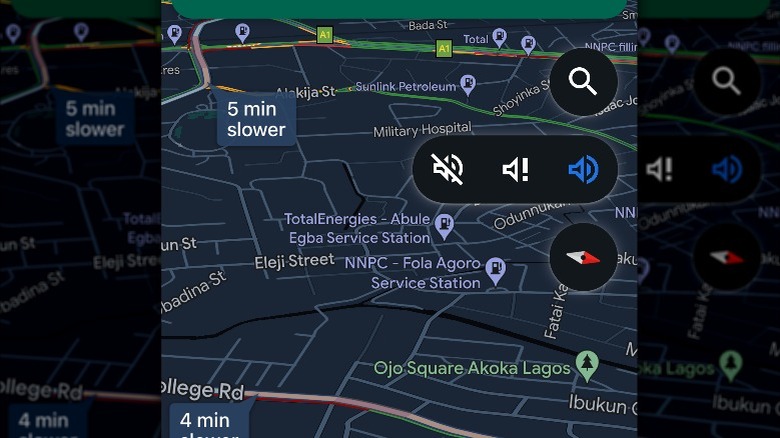Switch to alerts-only sound
Viewport: 780px width, 438px height.
coord(515,170)
